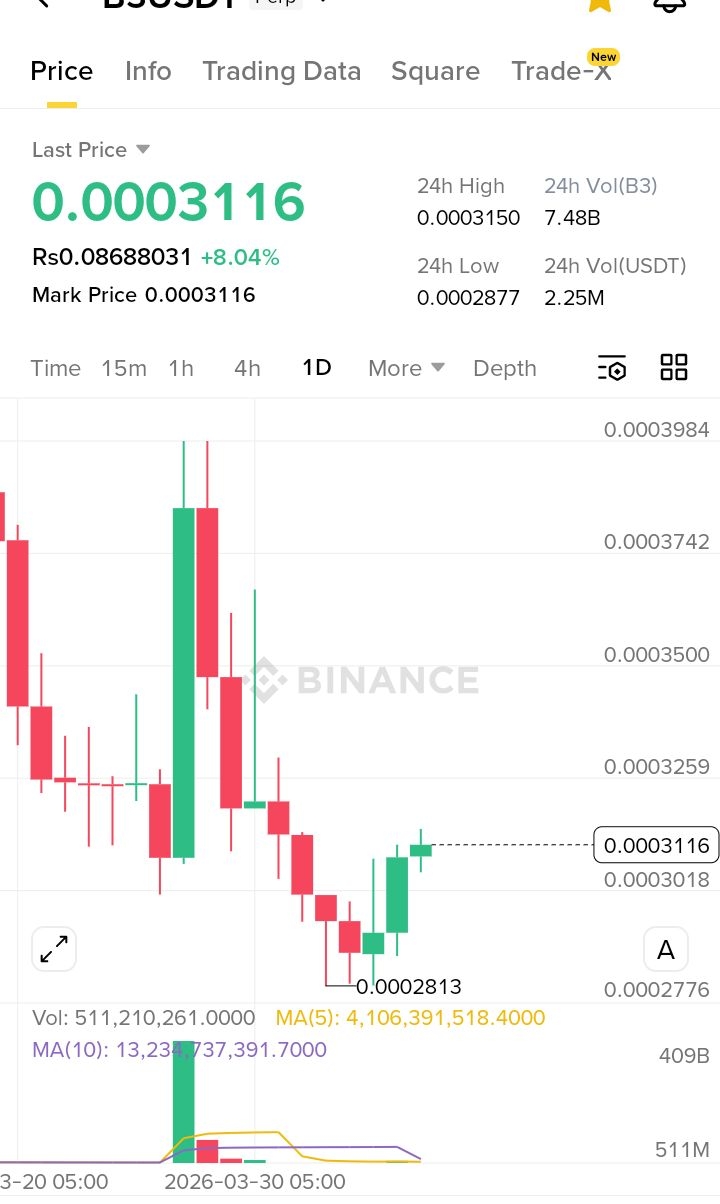Expand the Last Price dropdown
Image resolution: width=720 pixels, height=1204 pixels.
pyautogui.click(x=91, y=150)
